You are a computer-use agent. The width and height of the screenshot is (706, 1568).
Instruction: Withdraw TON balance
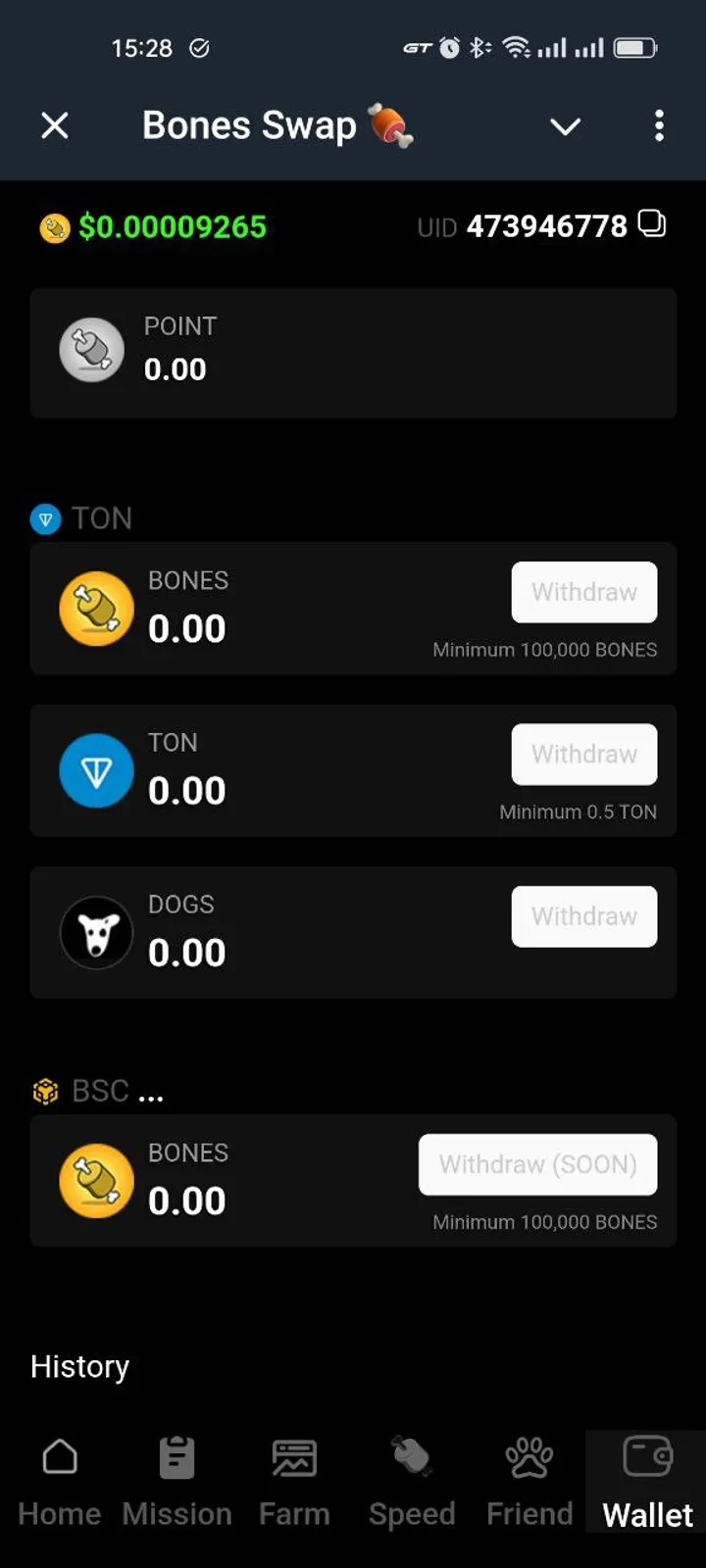583,755
